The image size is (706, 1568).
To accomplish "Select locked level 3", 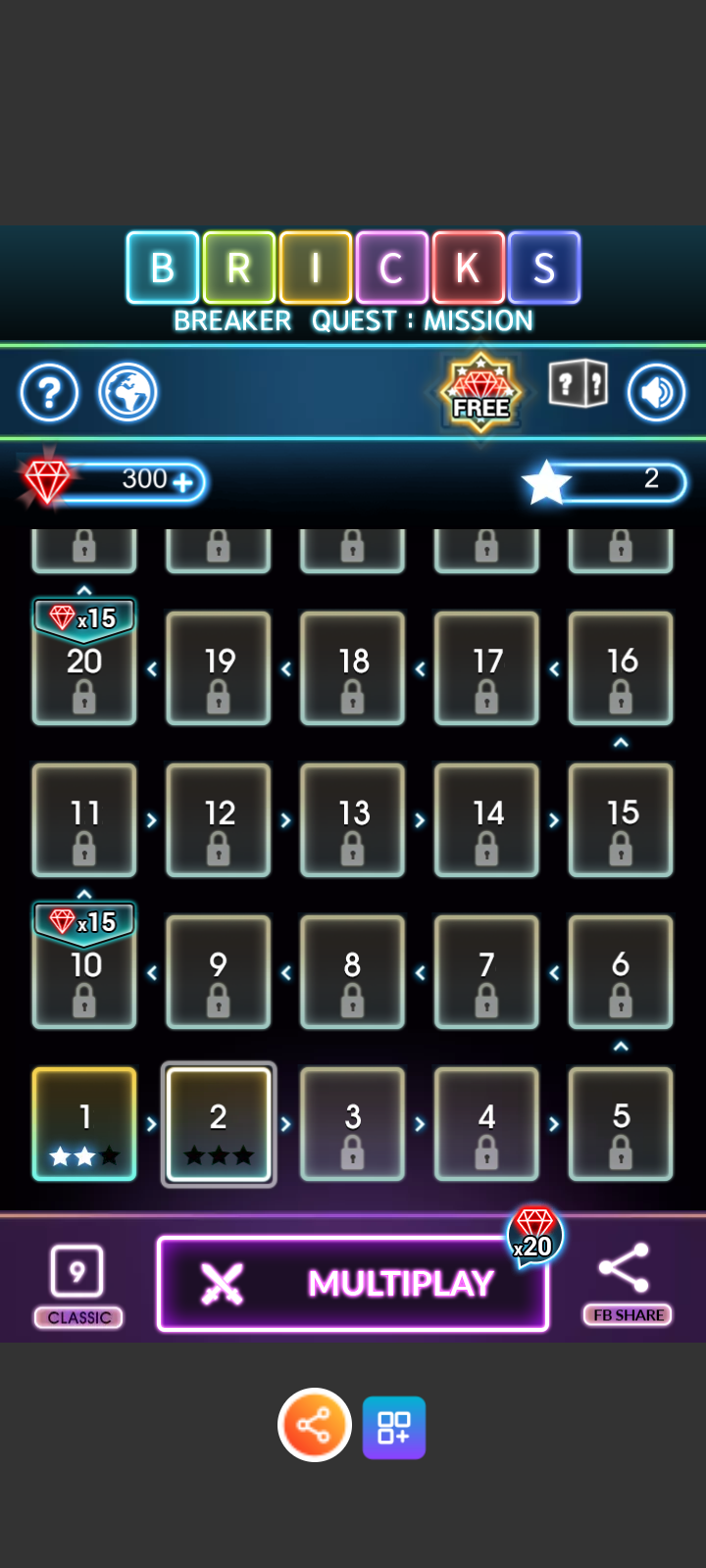I will tap(353, 1124).
